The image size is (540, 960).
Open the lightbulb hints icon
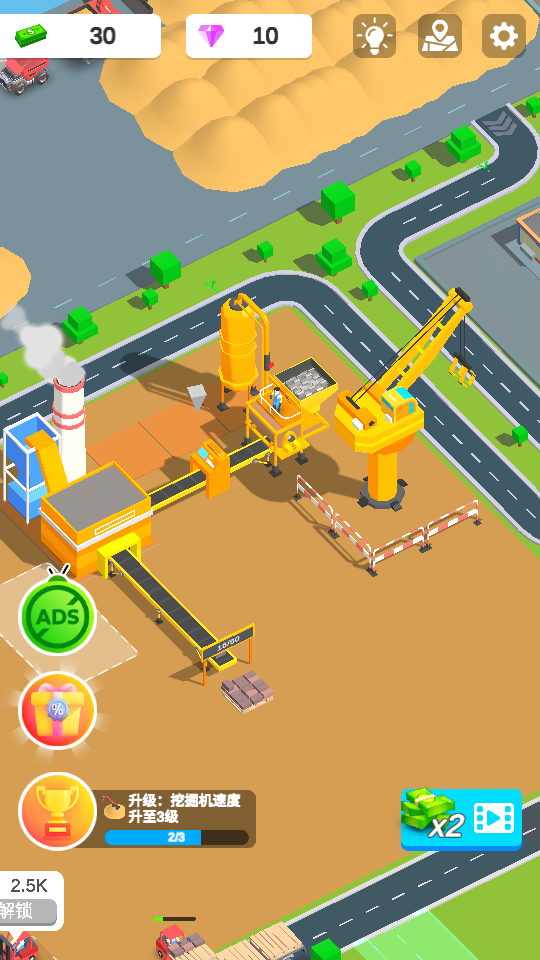(374, 36)
